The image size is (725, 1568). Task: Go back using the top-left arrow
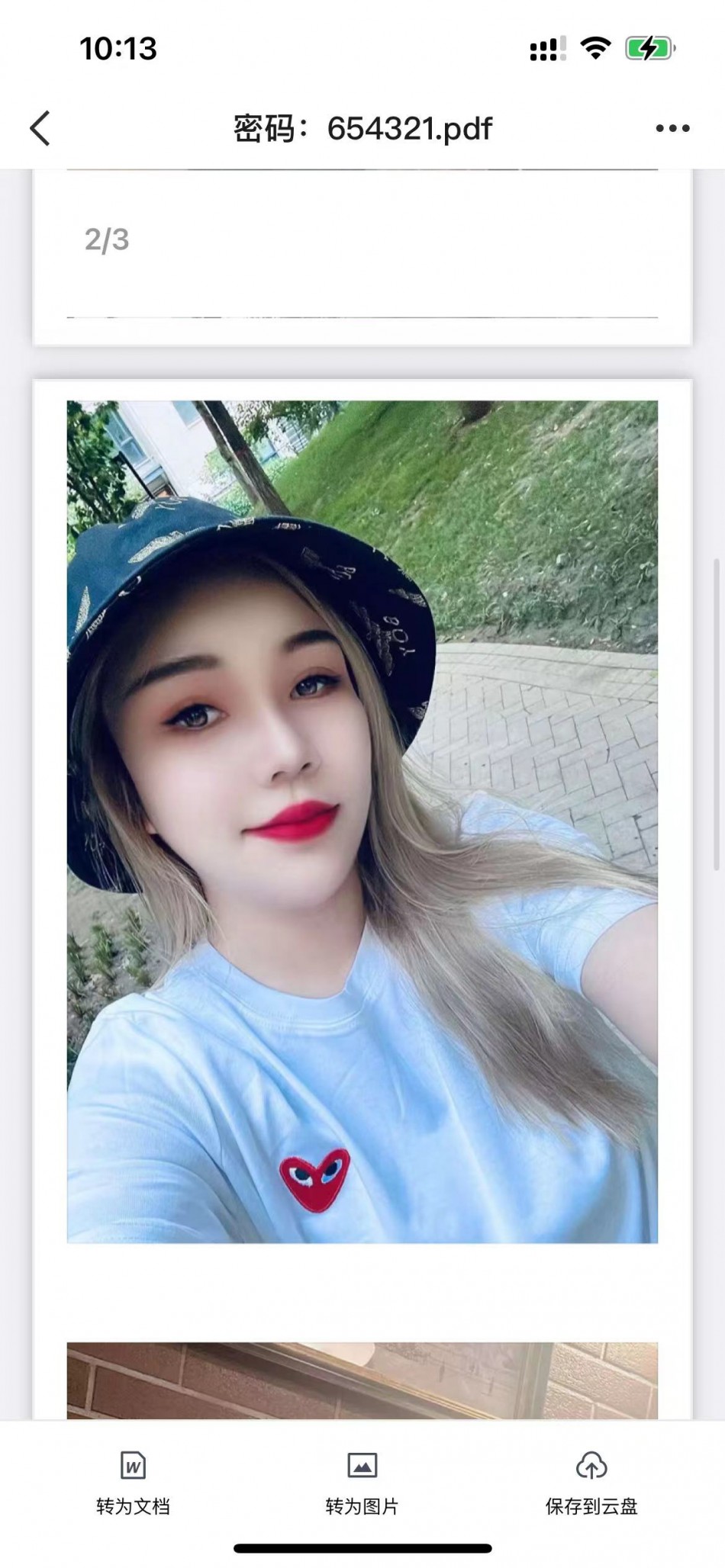point(40,128)
